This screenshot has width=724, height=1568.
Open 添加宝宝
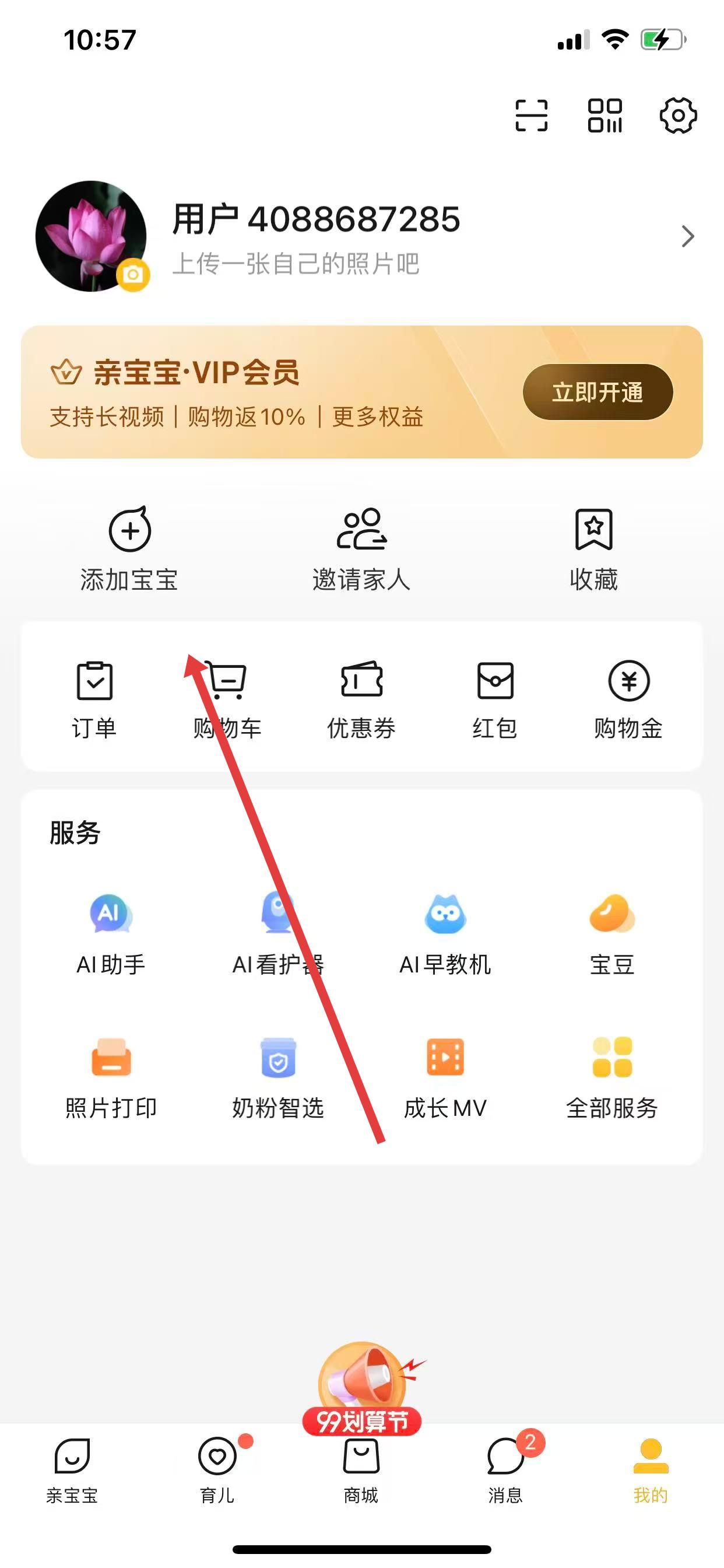click(129, 549)
